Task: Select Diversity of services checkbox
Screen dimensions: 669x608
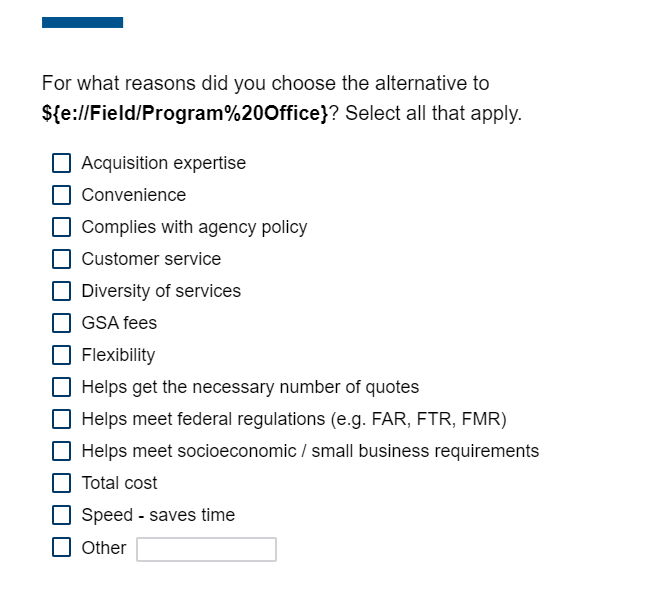Action: coord(62,291)
